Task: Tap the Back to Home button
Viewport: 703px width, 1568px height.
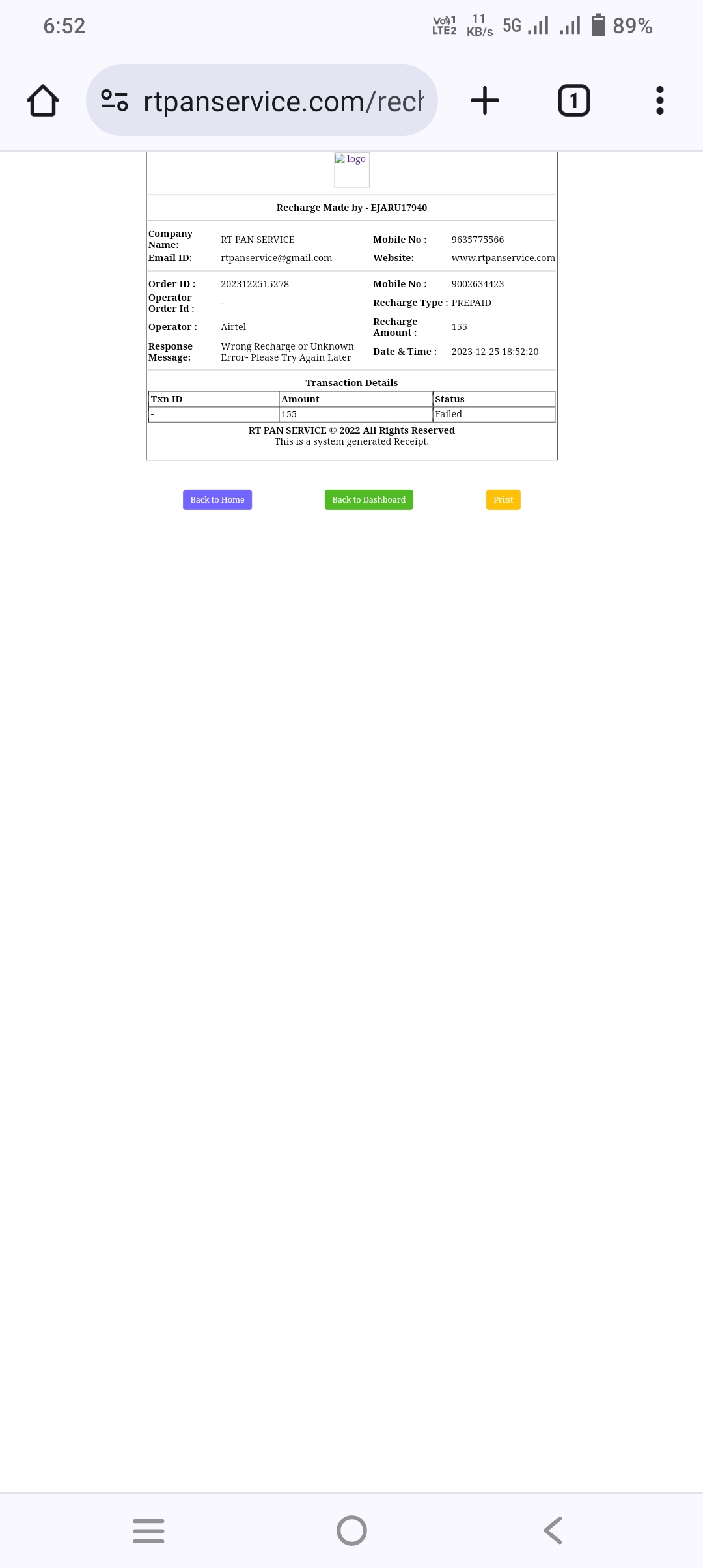Action: (x=217, y=499)
